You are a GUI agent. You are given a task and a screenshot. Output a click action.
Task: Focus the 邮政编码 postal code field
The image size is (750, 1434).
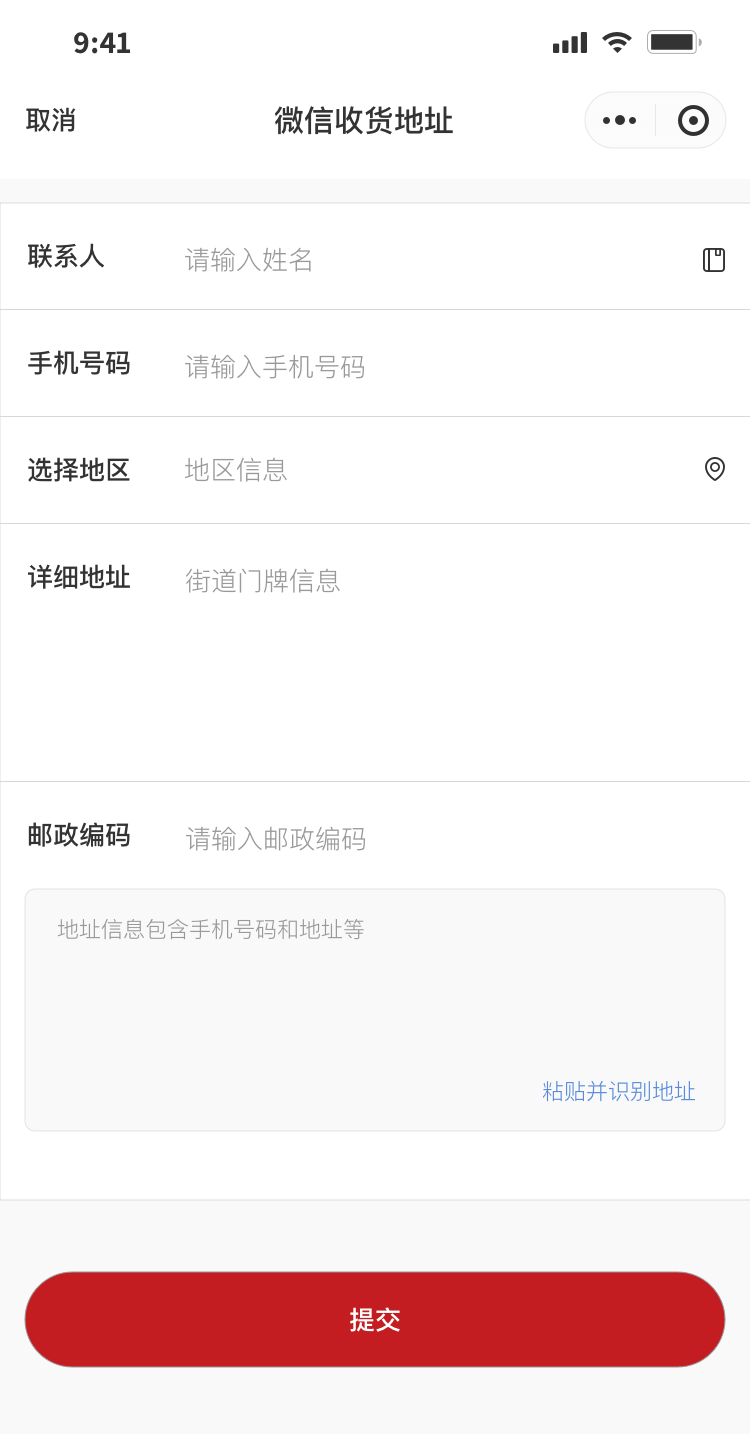pyautogui.click(x=440, y=839)
